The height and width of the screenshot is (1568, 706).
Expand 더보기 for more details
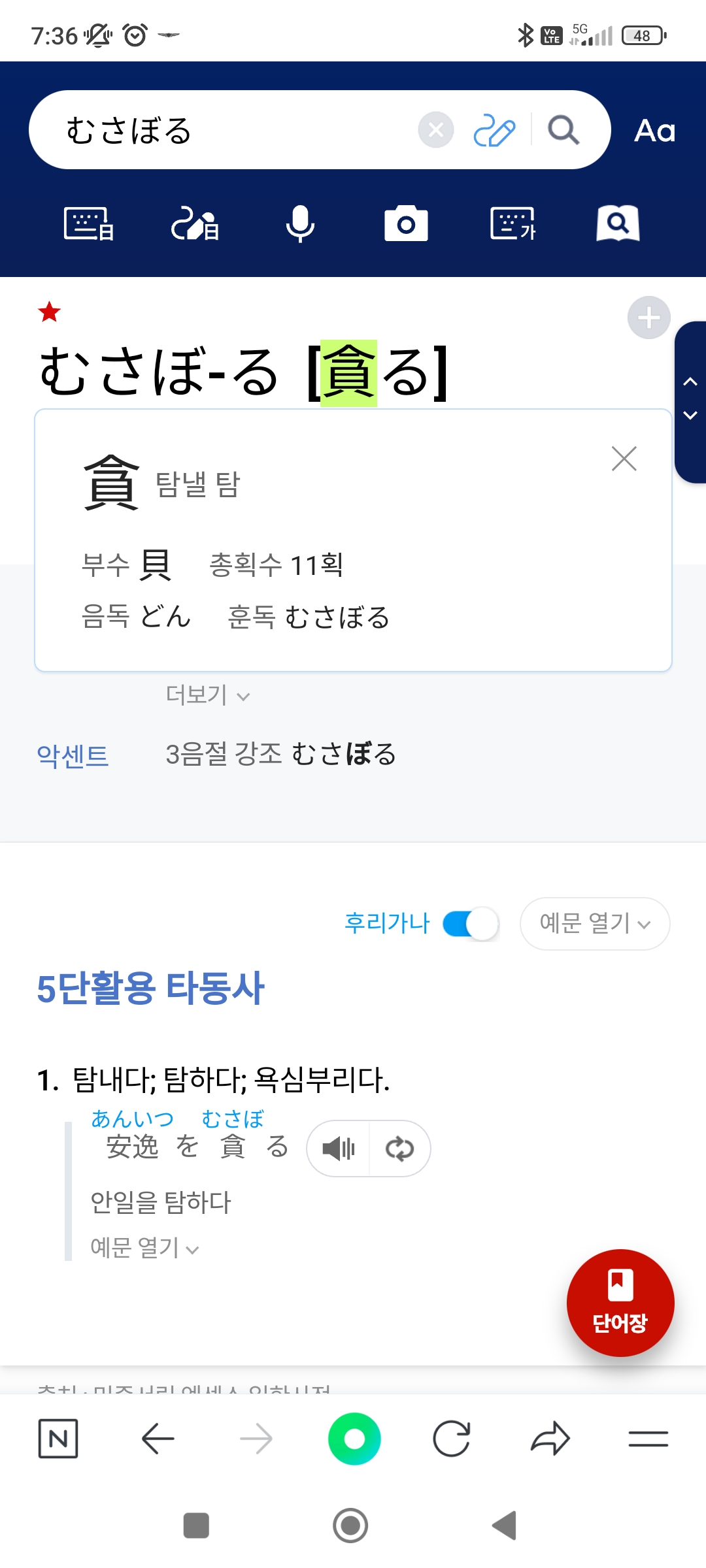(207, 695)
